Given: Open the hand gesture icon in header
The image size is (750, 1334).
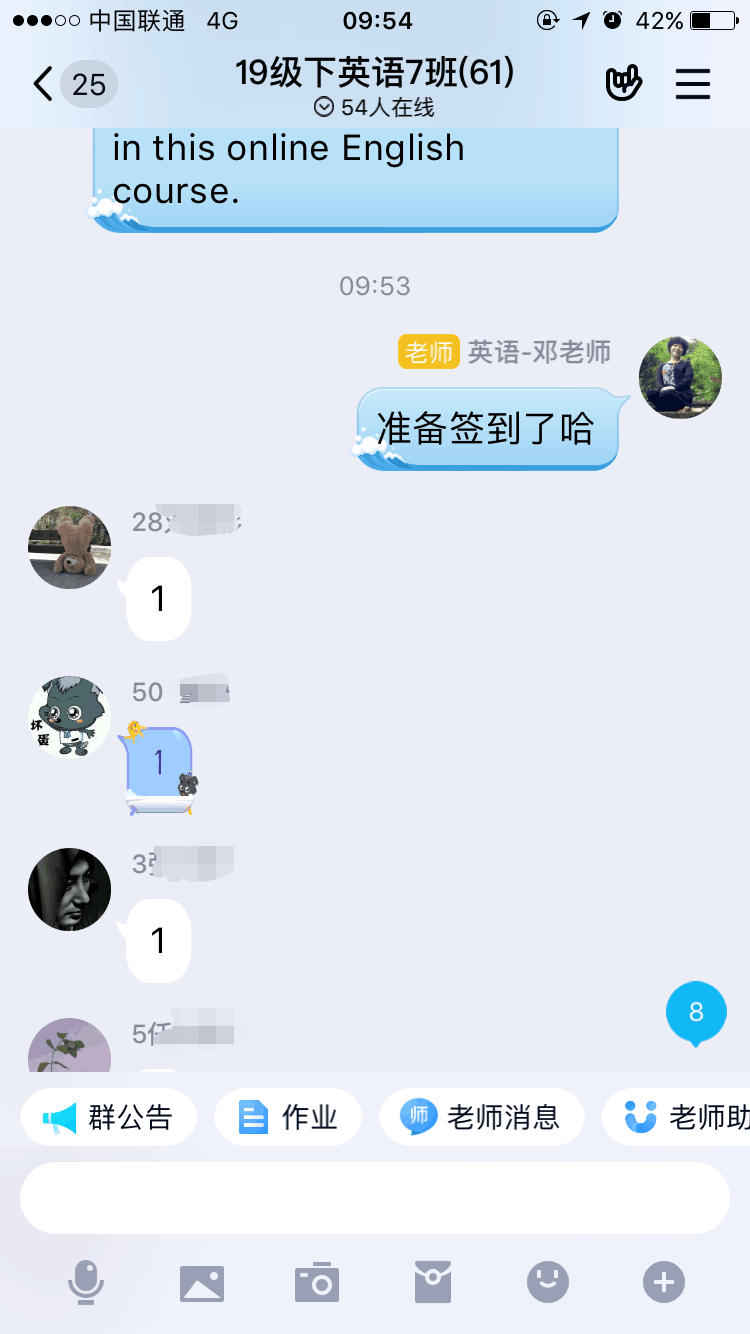Looking at the screenshot, I should pyautogui.click(x=624, y=85).
